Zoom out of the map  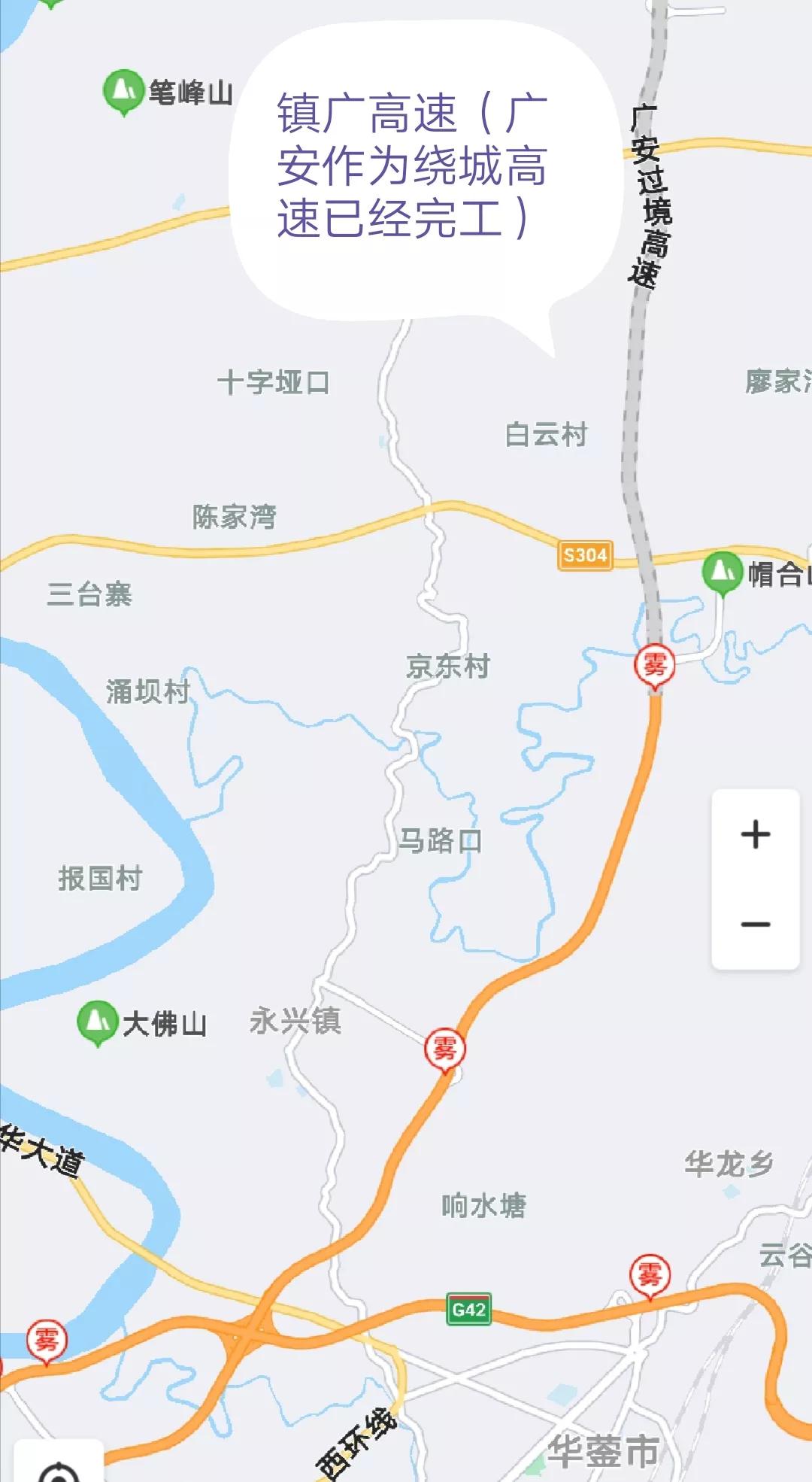pos(755,925)
